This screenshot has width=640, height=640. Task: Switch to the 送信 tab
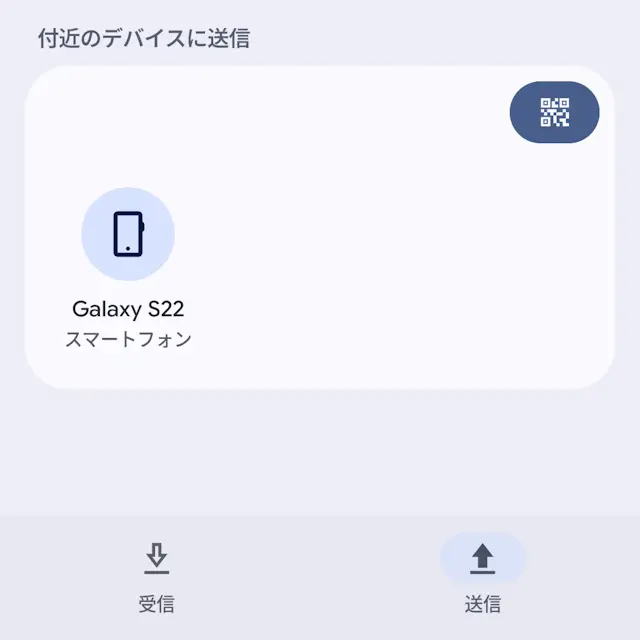483,577
